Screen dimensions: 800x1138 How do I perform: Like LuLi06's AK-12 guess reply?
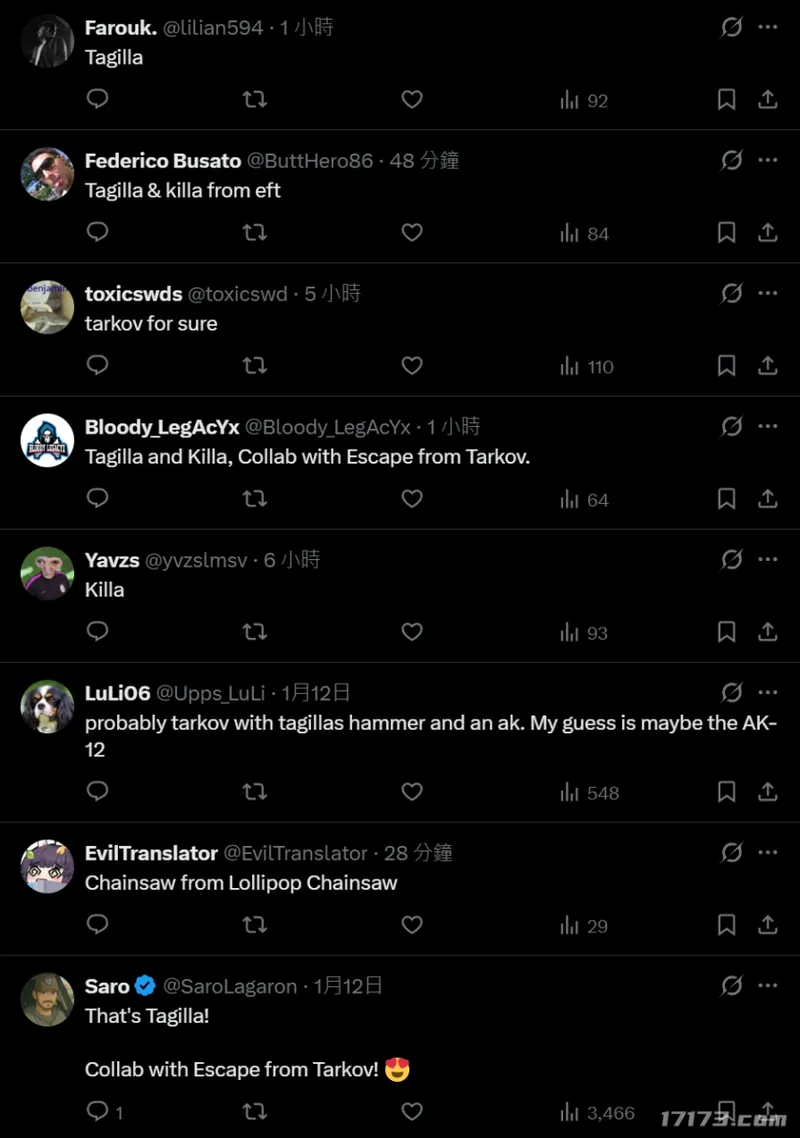[411, 791]
